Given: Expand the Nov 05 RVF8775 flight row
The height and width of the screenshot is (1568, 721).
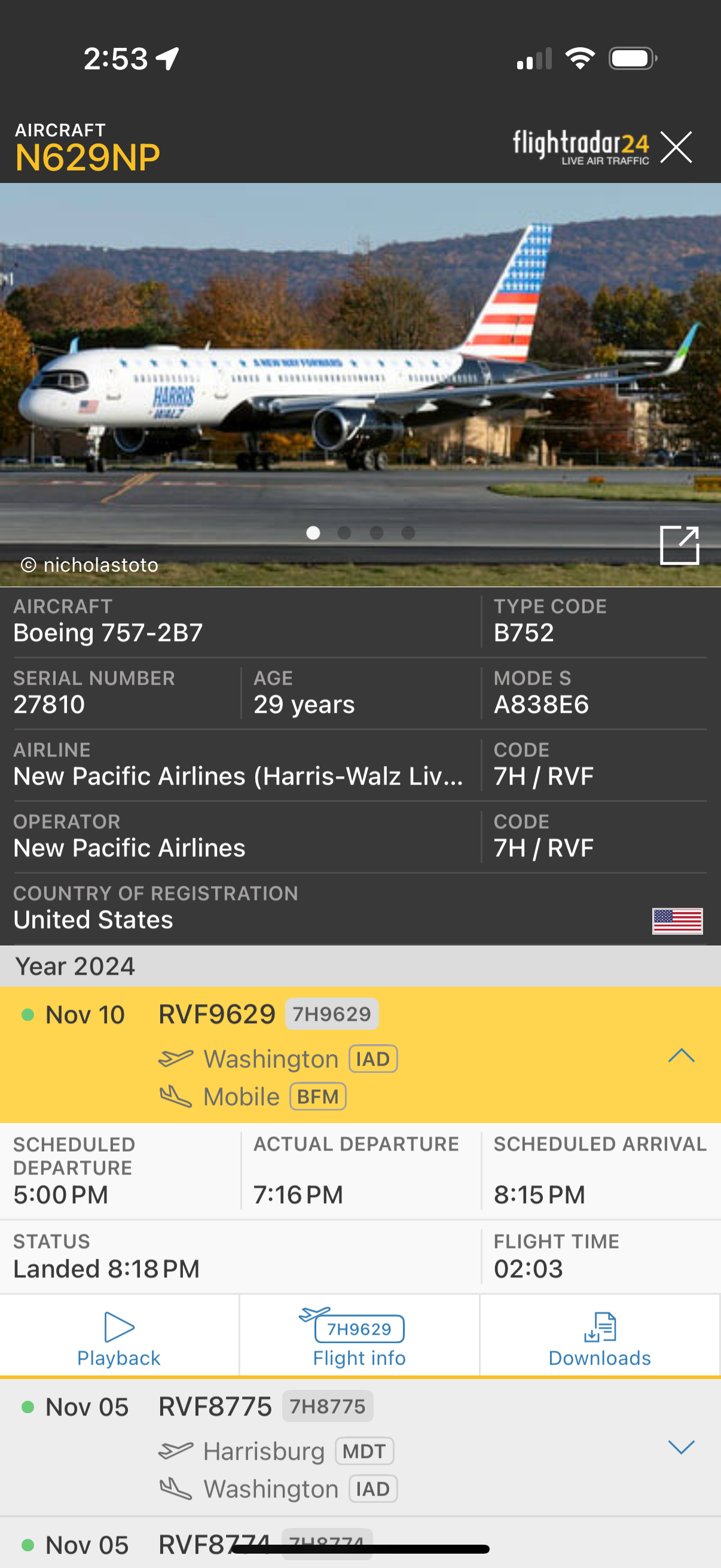Looking at the screenshot, I should point(681,1447).
